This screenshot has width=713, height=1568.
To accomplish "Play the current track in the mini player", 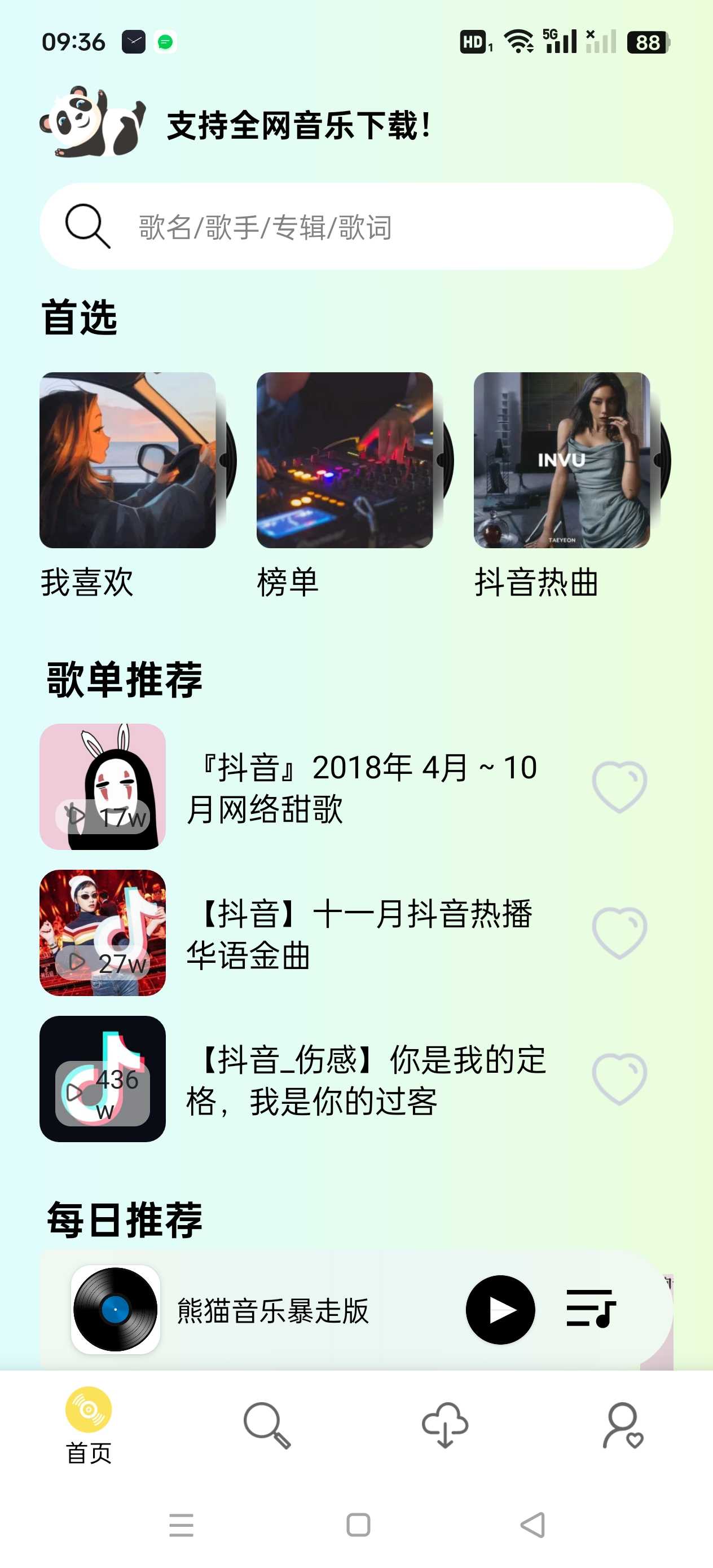I will tap(500, 1309).
